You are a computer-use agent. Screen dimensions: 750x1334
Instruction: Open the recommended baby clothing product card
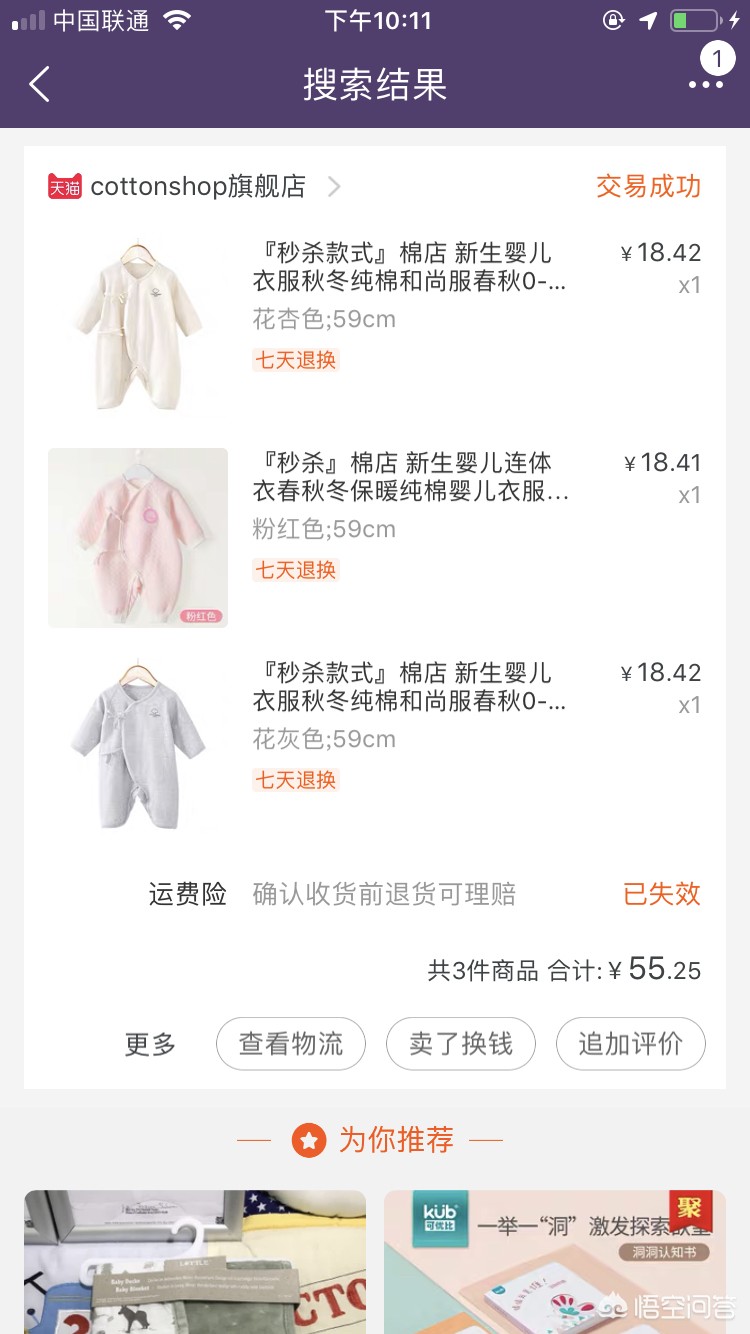point(195,1260)
